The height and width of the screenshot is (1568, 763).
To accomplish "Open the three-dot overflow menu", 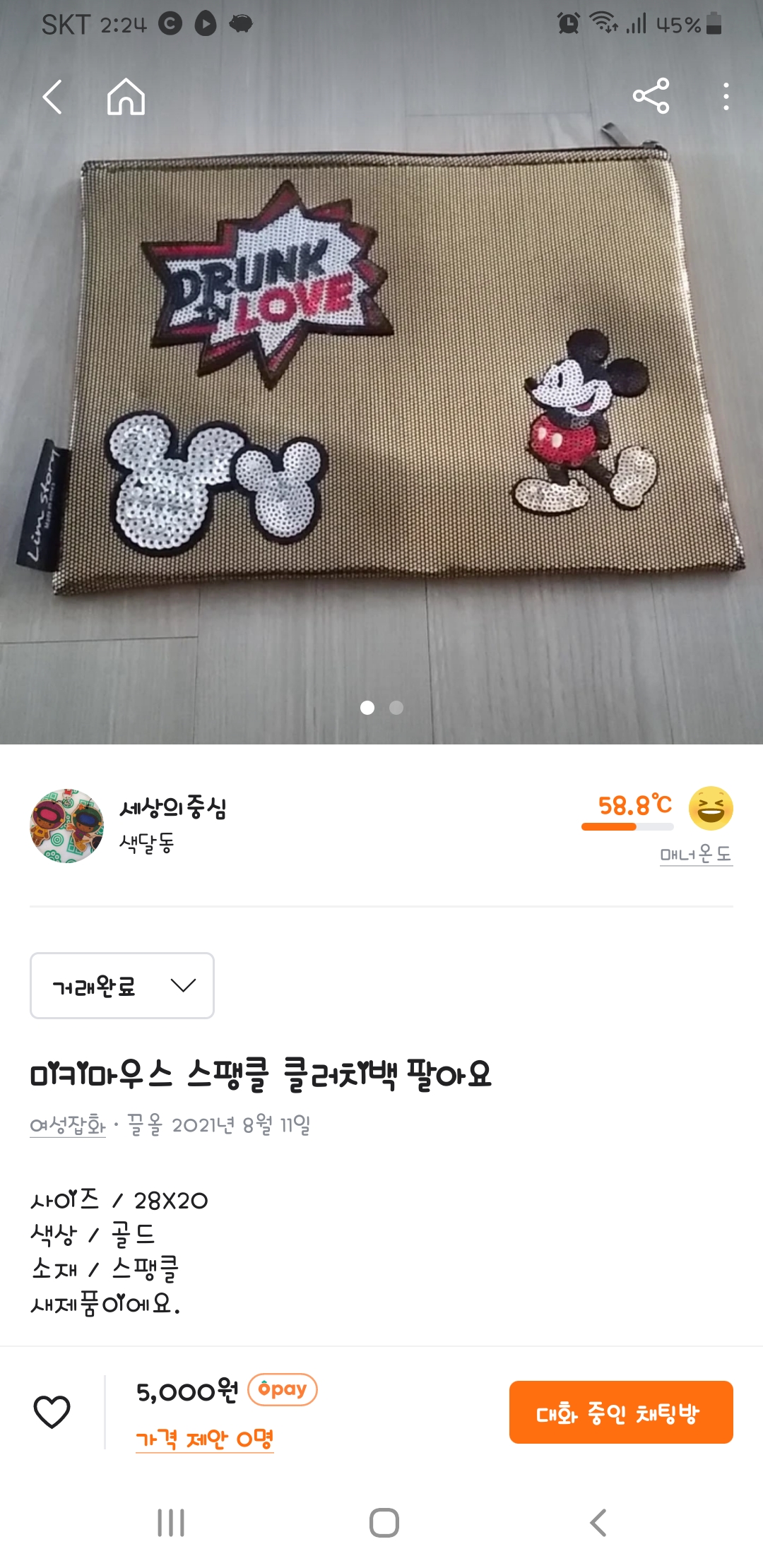I will pyautogui.click(x=726, y=97).
